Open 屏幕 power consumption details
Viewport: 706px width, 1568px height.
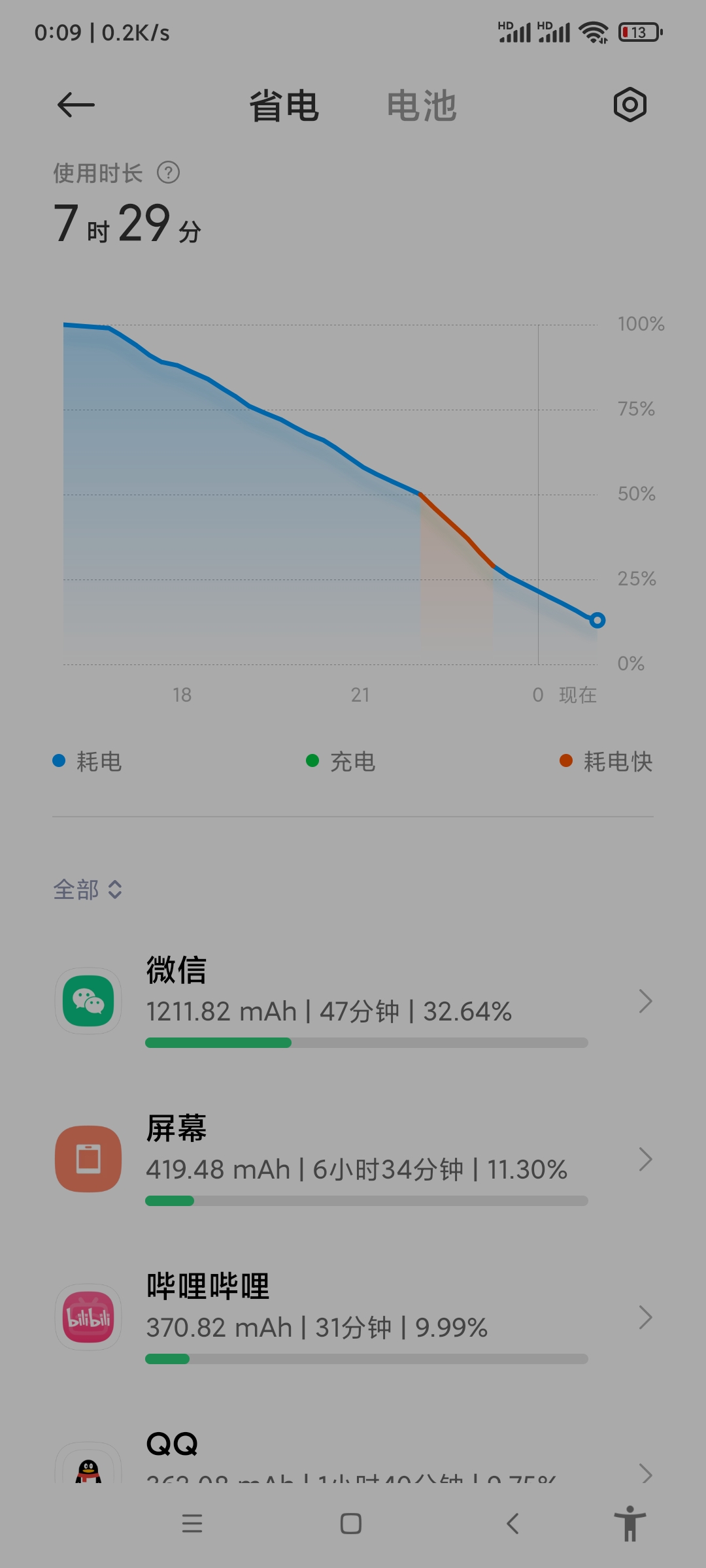[x=353, y=1159]
